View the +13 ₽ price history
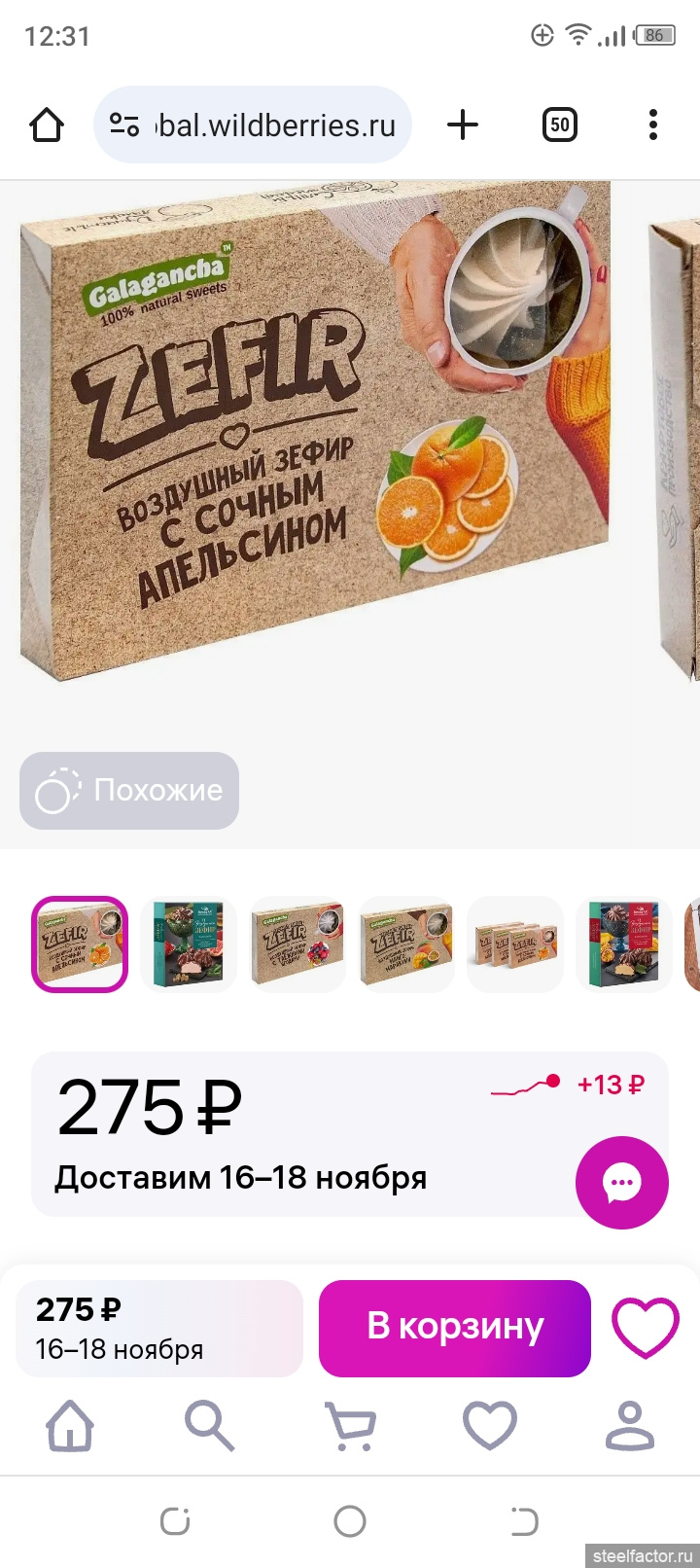 click(569, 1085)
